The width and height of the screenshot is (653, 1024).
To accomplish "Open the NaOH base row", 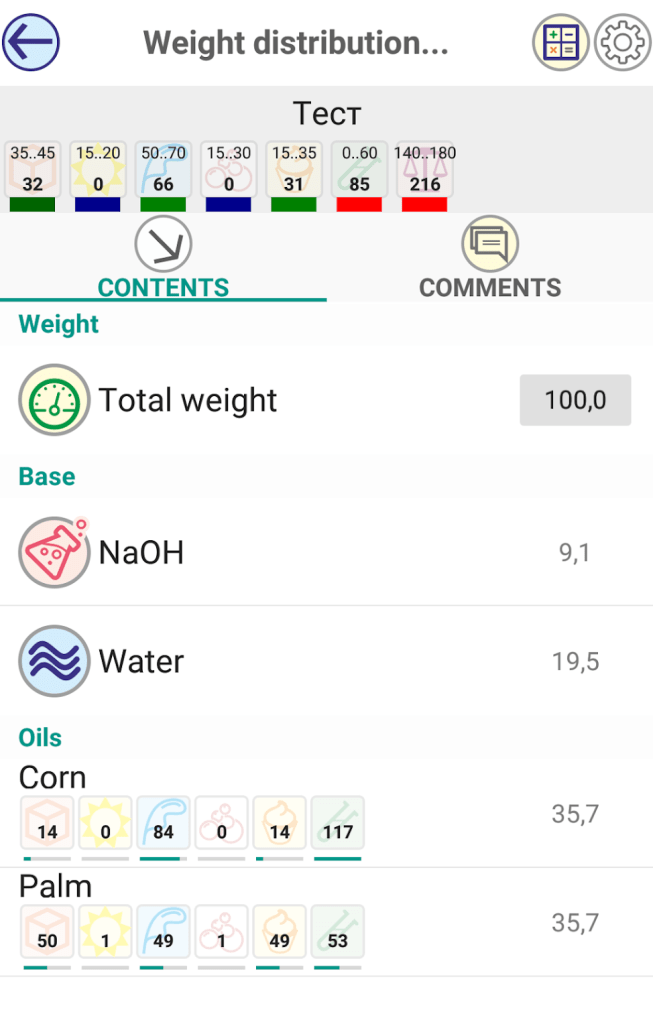I will (x=326, y=552).
